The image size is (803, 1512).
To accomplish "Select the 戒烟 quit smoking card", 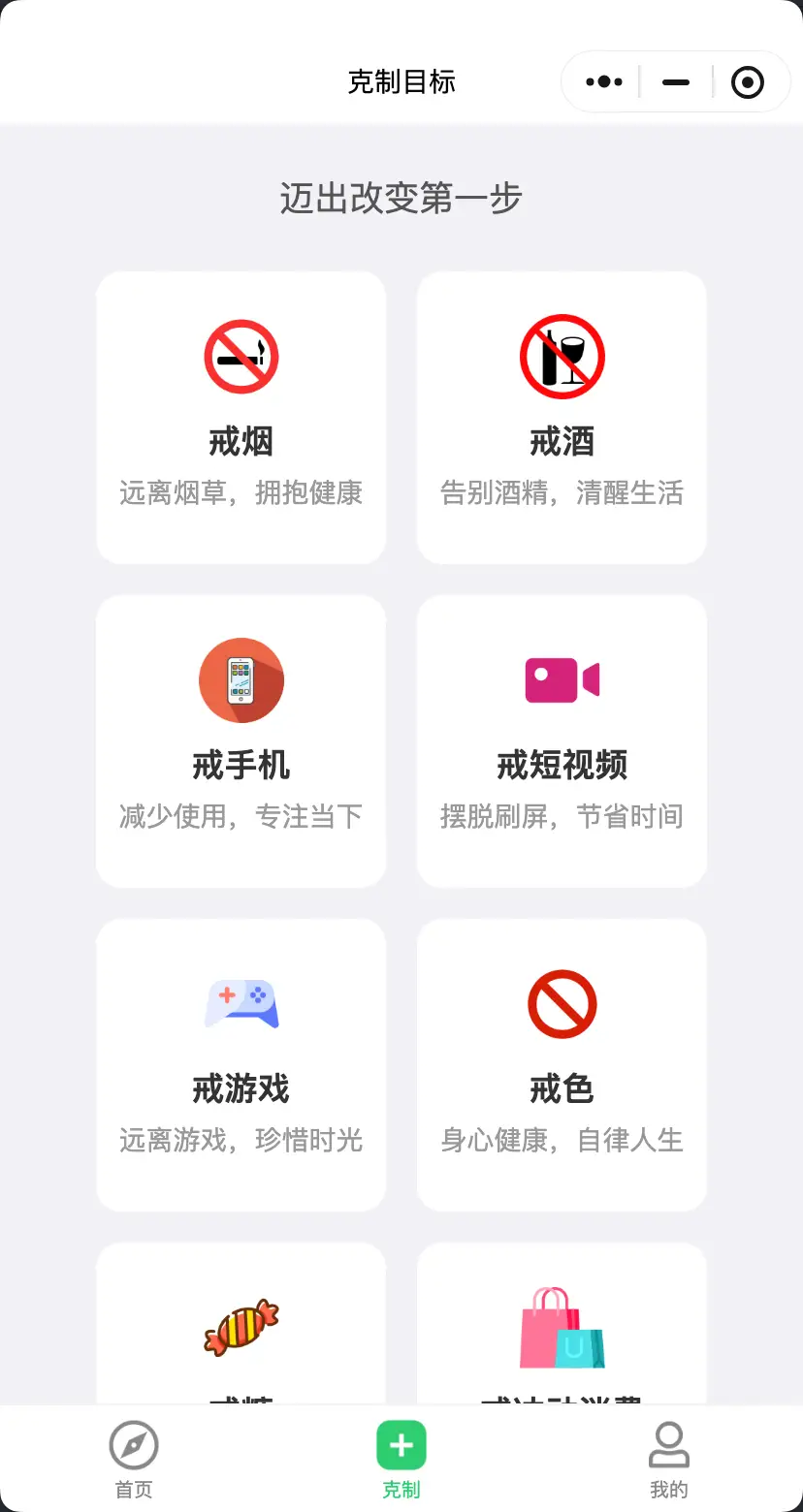I will (241, 417).
